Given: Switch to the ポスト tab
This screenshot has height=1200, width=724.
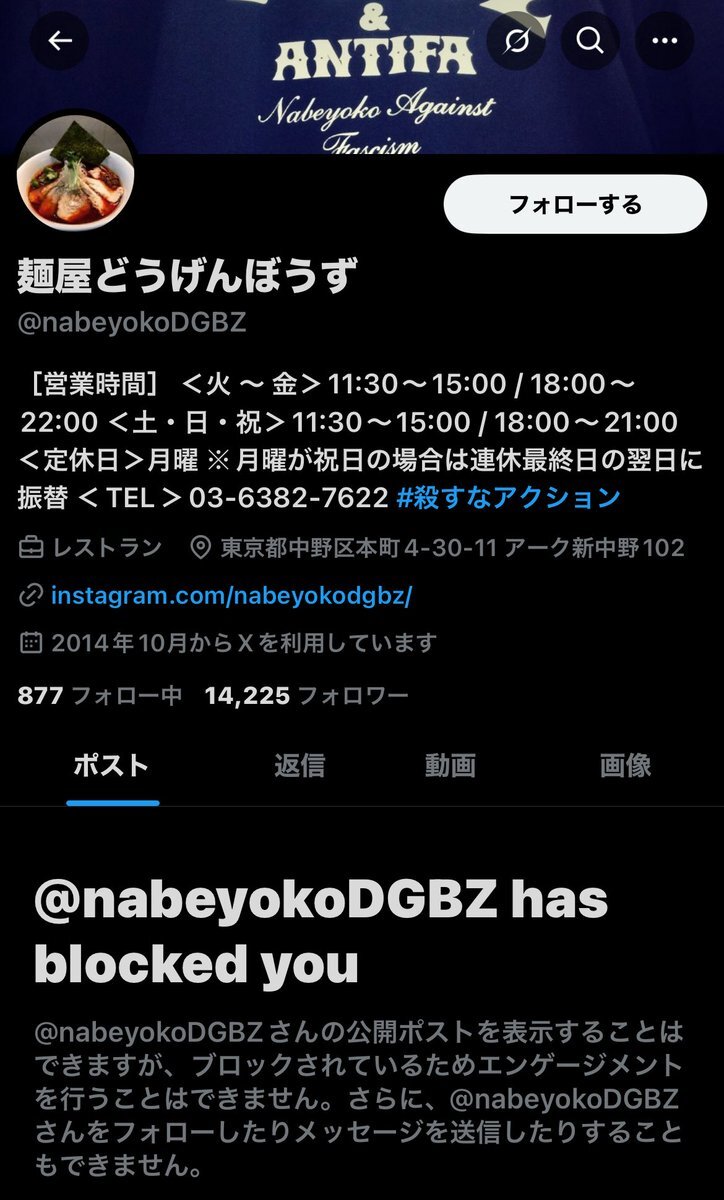Looking at the screenshot, I should 112,766.
